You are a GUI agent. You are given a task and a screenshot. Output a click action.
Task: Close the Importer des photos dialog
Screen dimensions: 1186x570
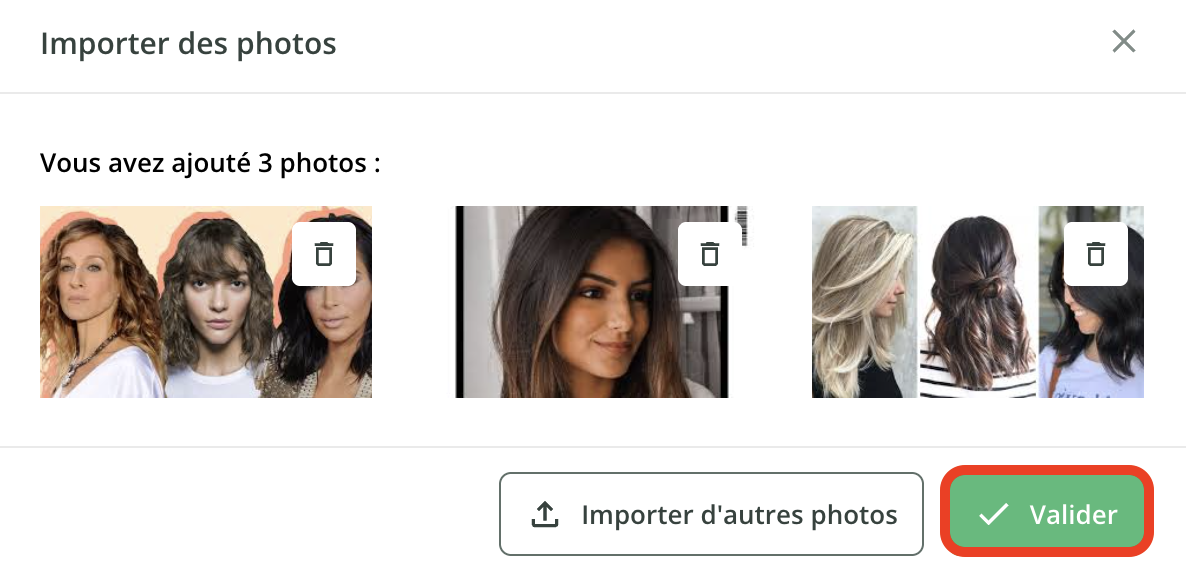point(1124,42)
